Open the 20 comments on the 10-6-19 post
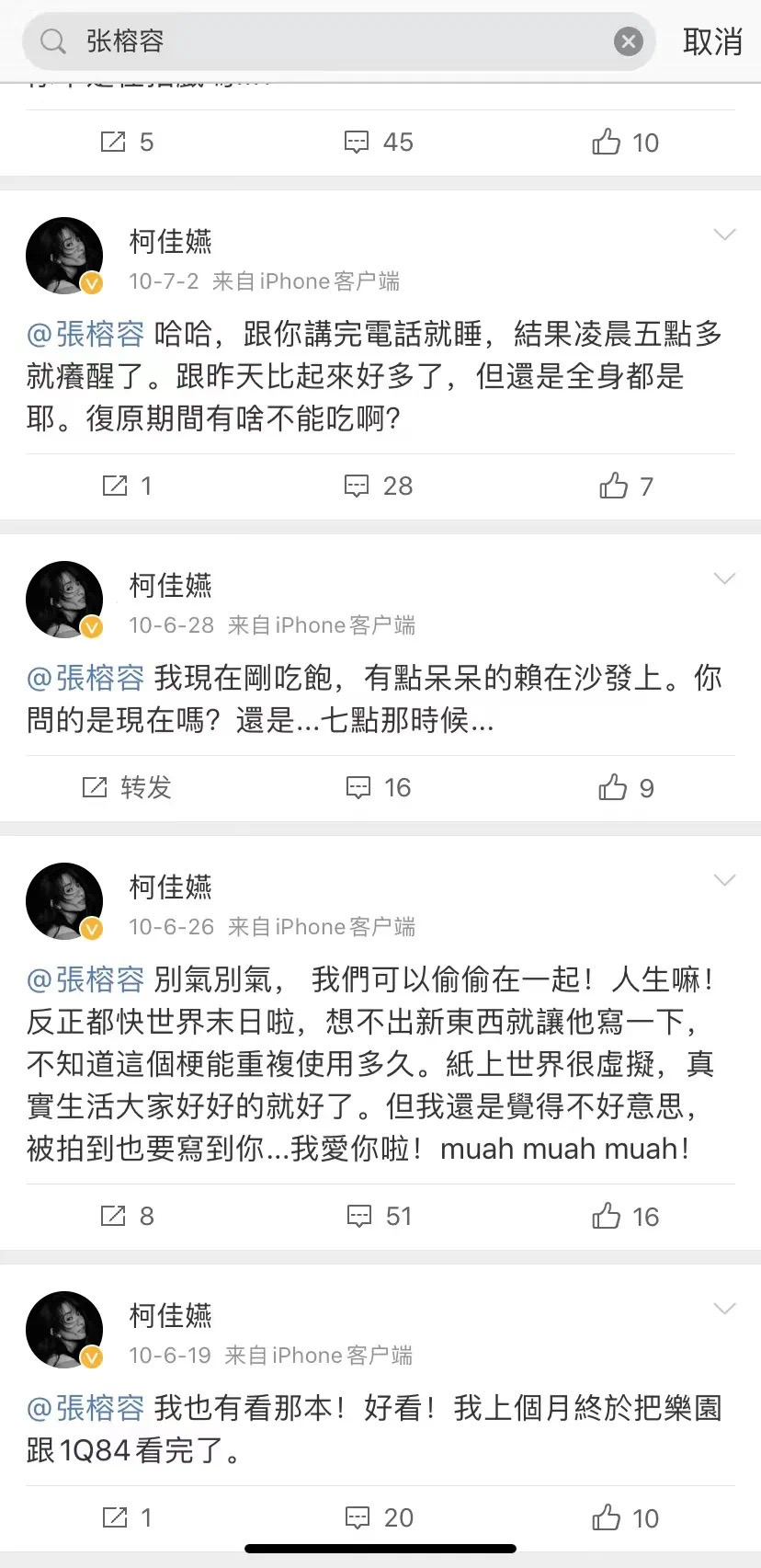Viewport: 761px width, 1568px height. [379, 1517]
